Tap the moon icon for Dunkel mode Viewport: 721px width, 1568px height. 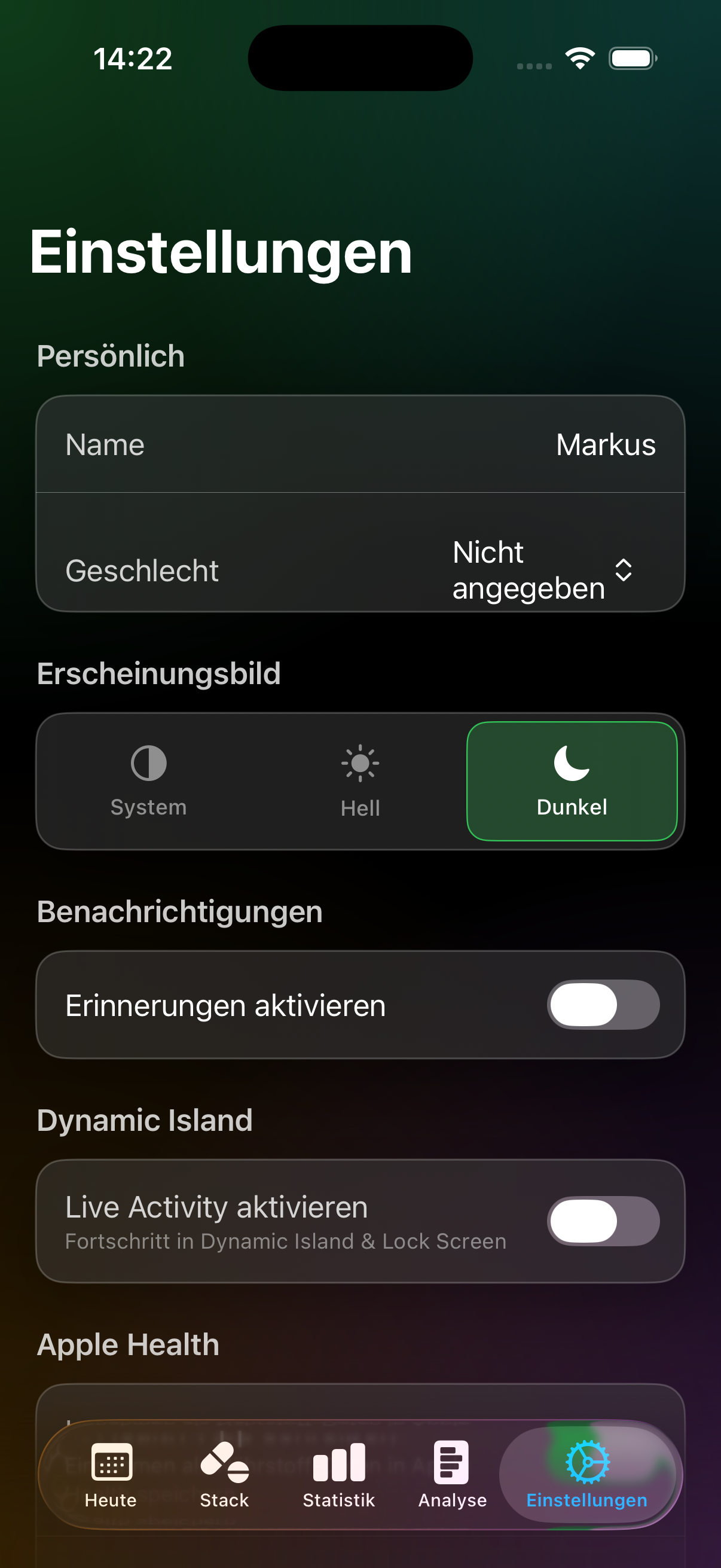572,762
